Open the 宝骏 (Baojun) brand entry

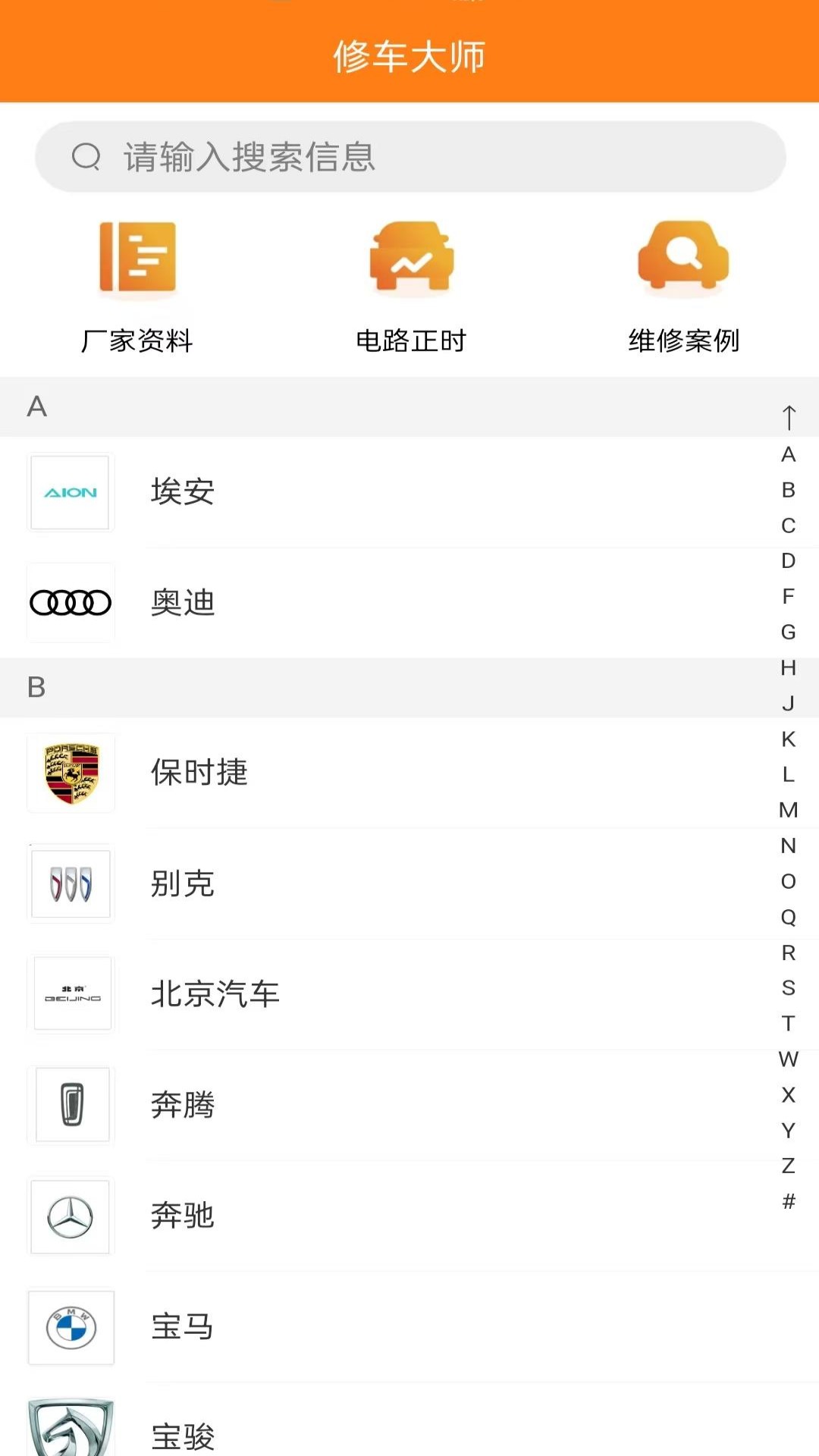pyautogui.click(x=303, y=1433)
